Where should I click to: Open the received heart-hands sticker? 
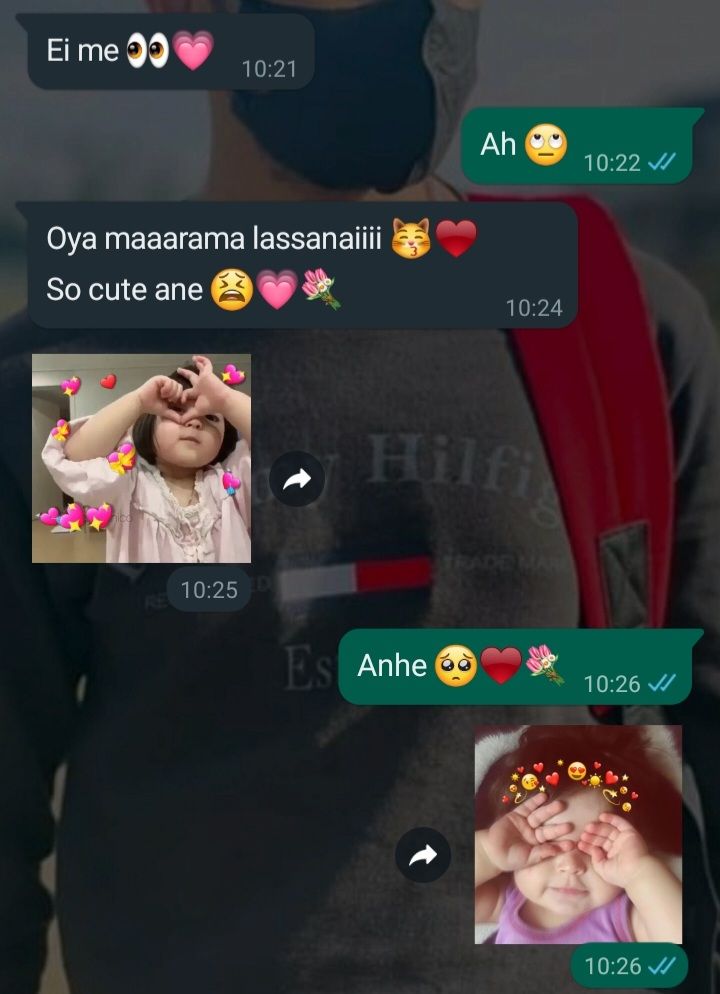coord(141,458)
